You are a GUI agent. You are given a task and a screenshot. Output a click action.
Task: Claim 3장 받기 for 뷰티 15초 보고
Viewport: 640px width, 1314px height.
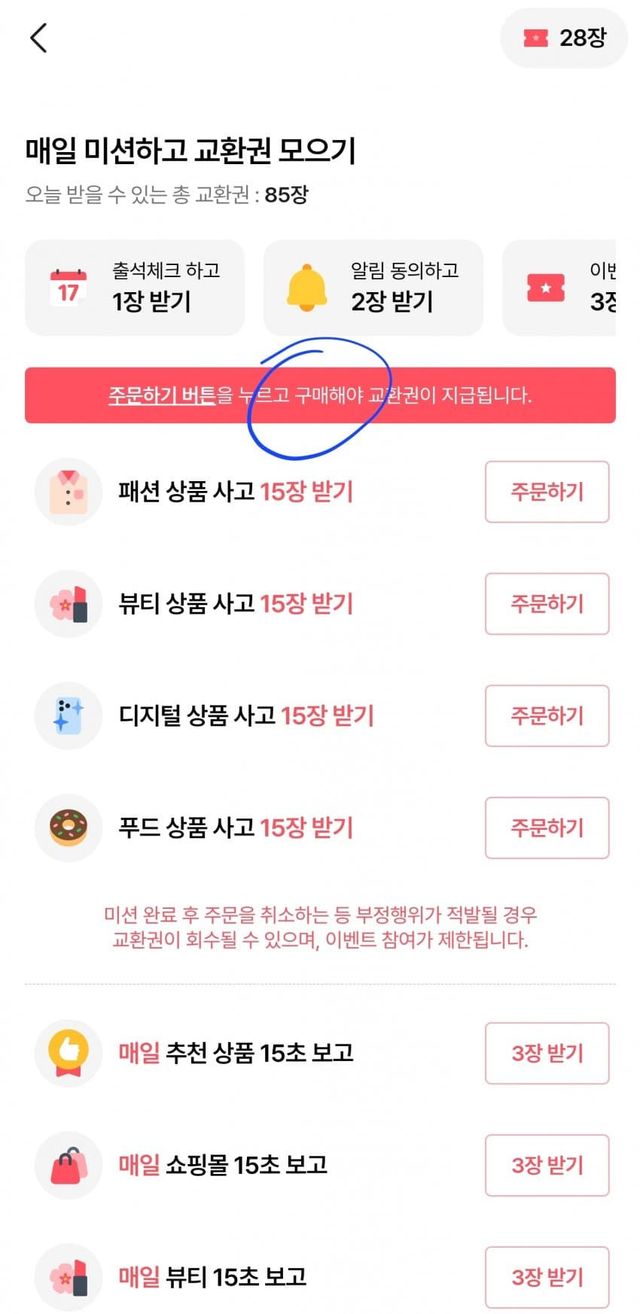tap(547, 1277)
